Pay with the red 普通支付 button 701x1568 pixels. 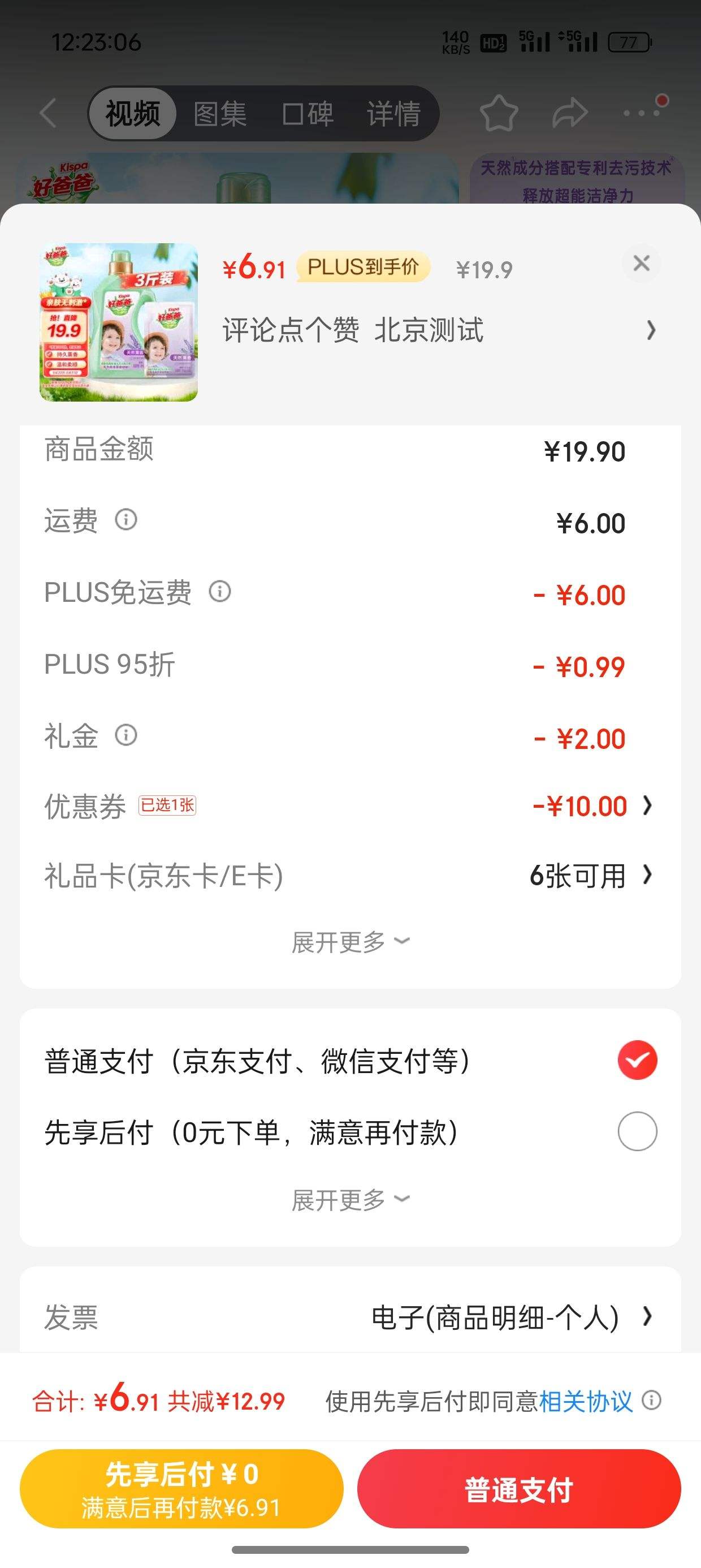click(519, 1489)
